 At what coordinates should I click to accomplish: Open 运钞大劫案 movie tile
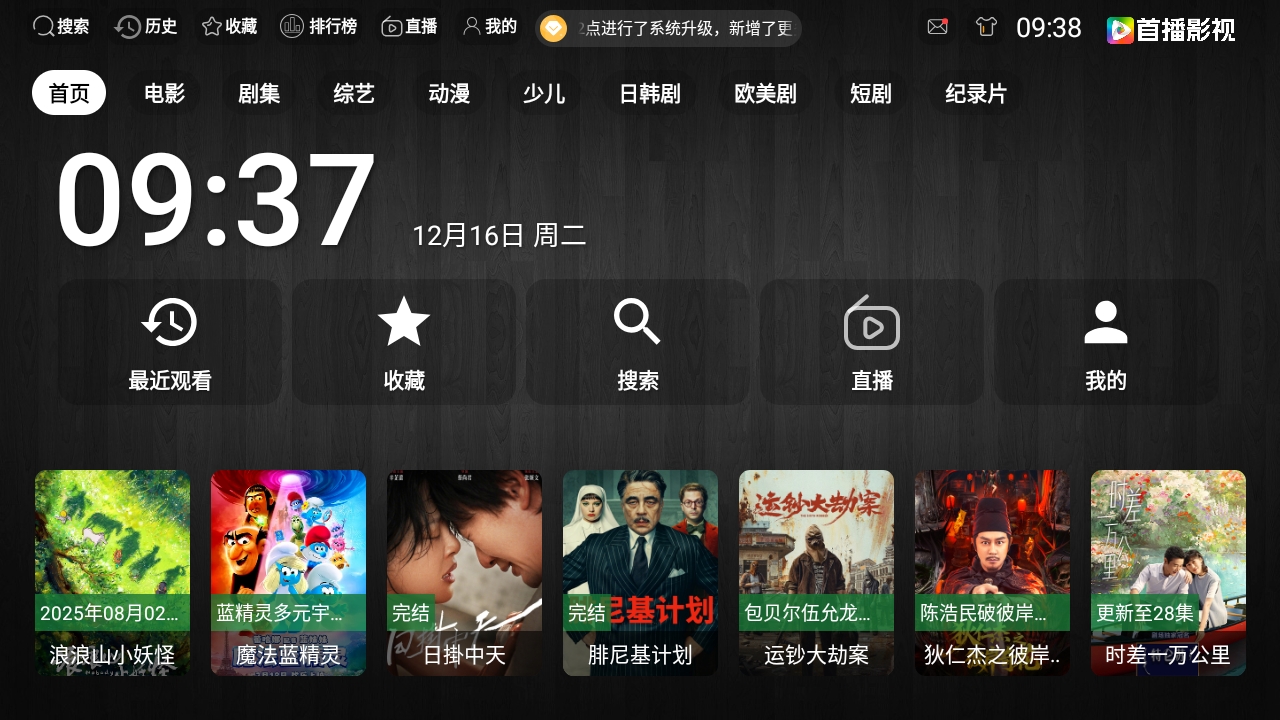pyautogui.click(x=816, y=572)
